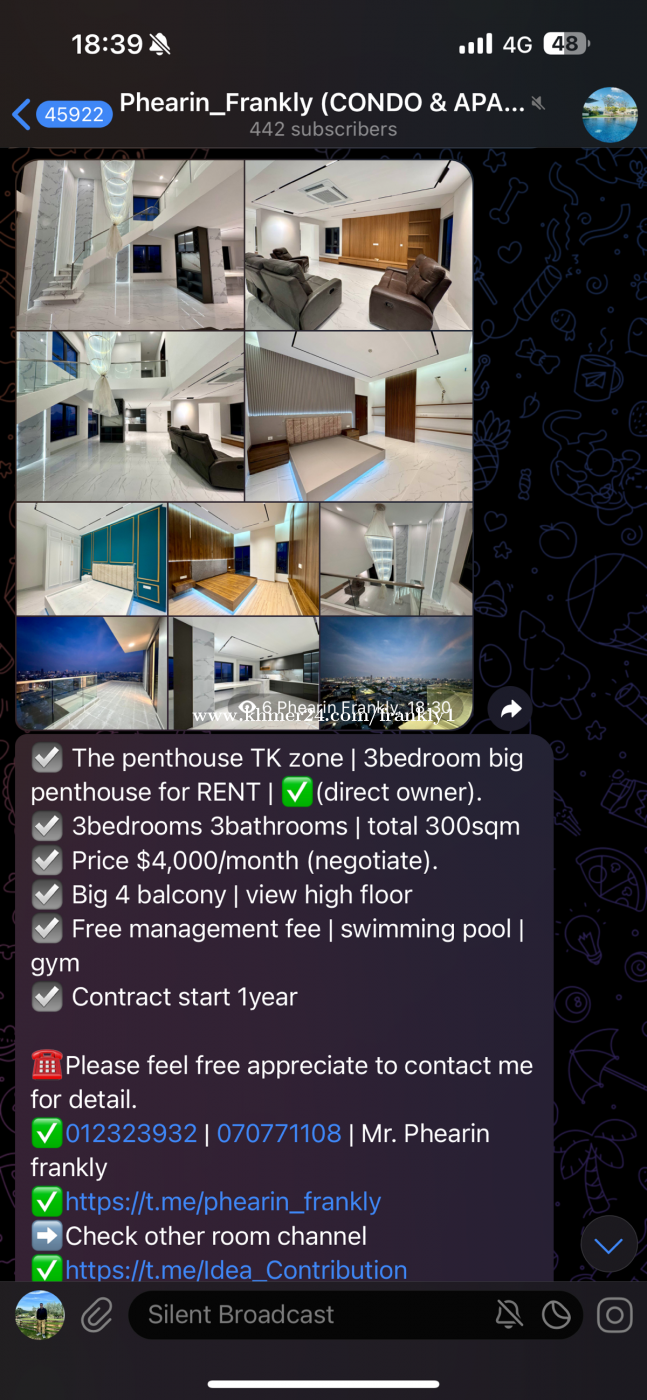Forward the post with the share arrow

click(511, 709)
